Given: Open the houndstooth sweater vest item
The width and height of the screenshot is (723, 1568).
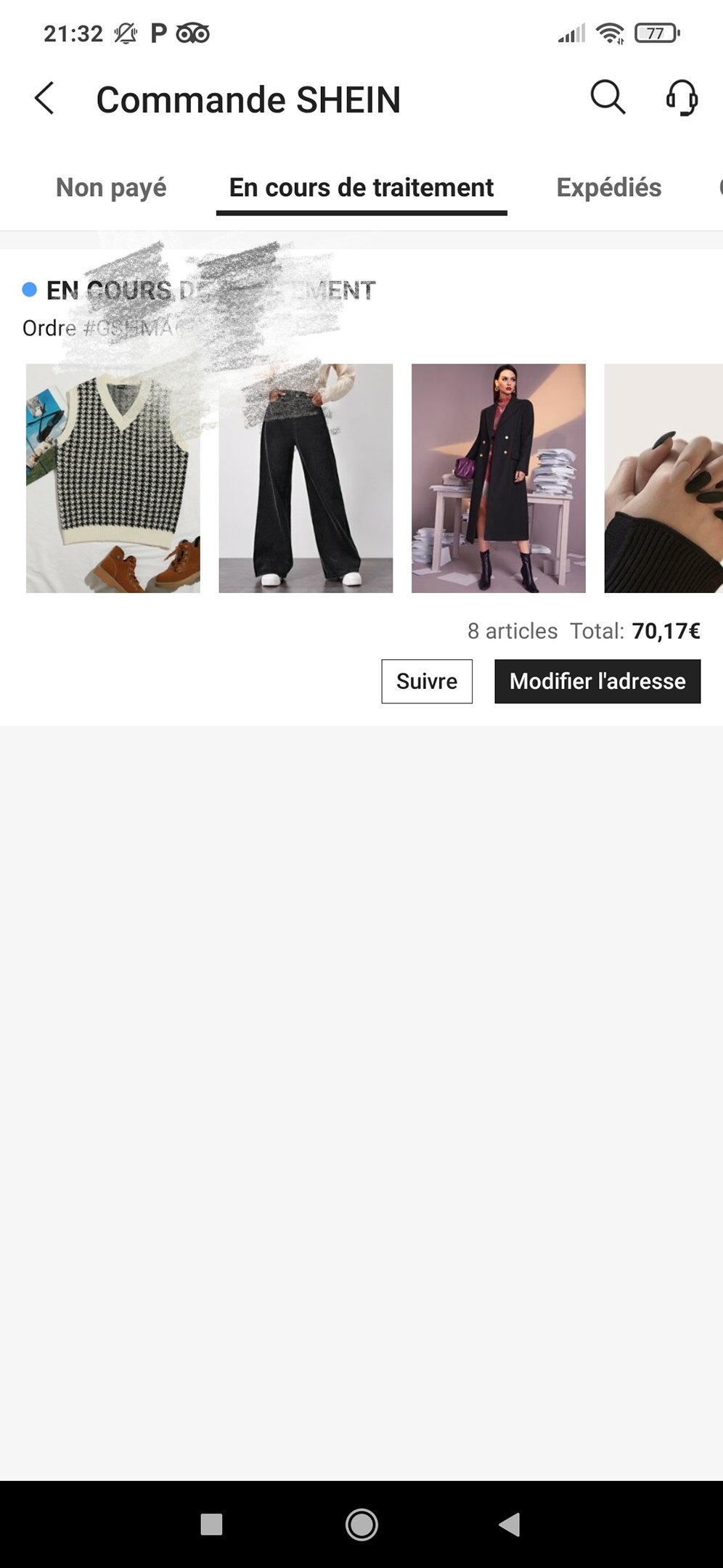Looking at the screenshot, I should (x=113, y=478).
